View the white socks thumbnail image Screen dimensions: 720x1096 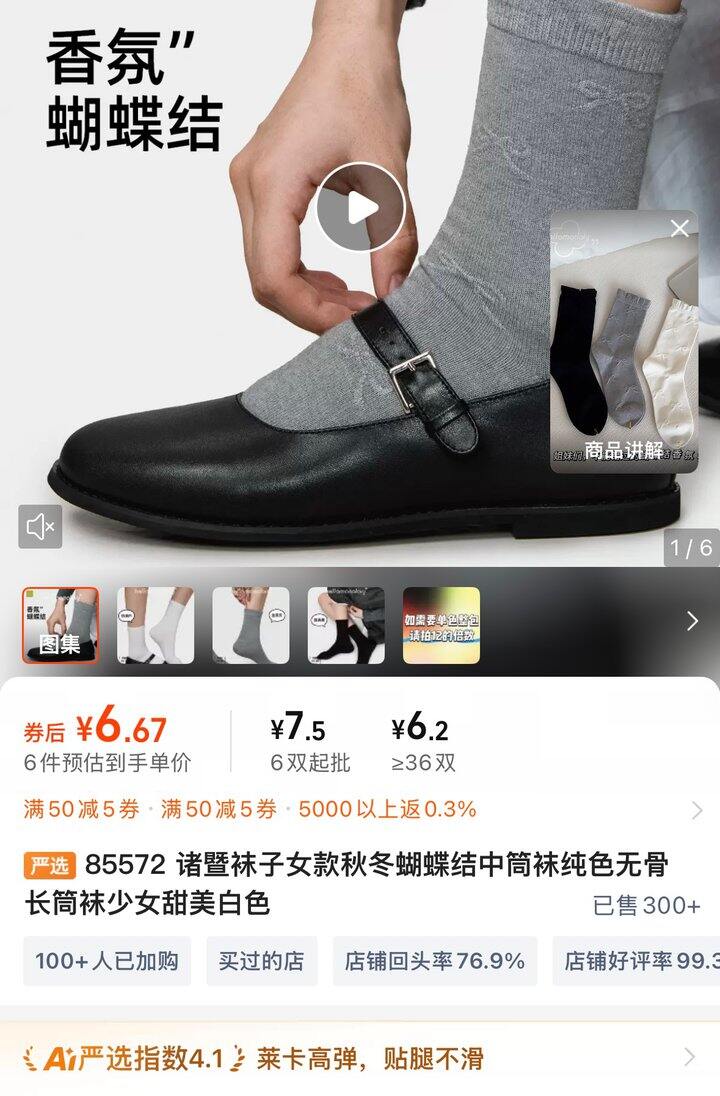[x=155, y=625]
